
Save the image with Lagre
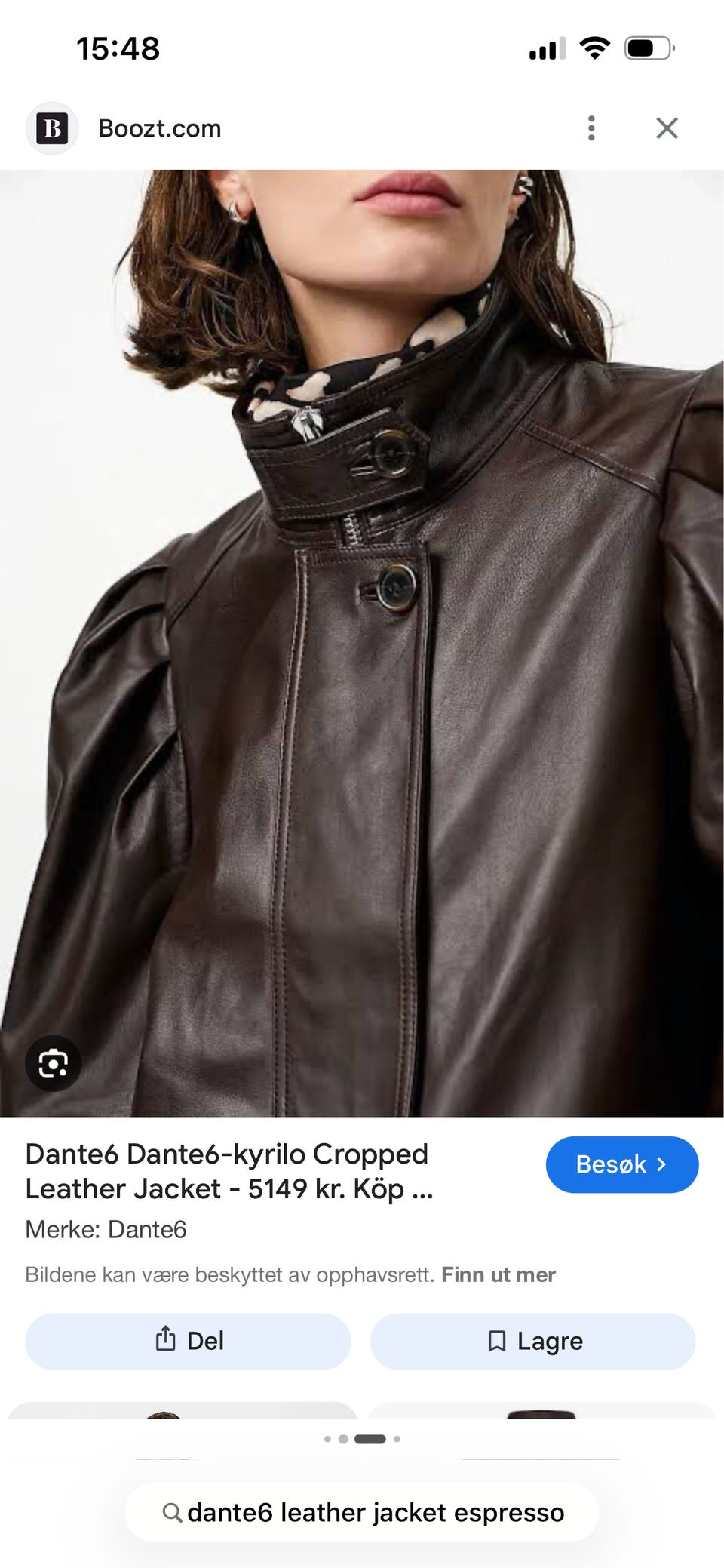(533, 1341)
